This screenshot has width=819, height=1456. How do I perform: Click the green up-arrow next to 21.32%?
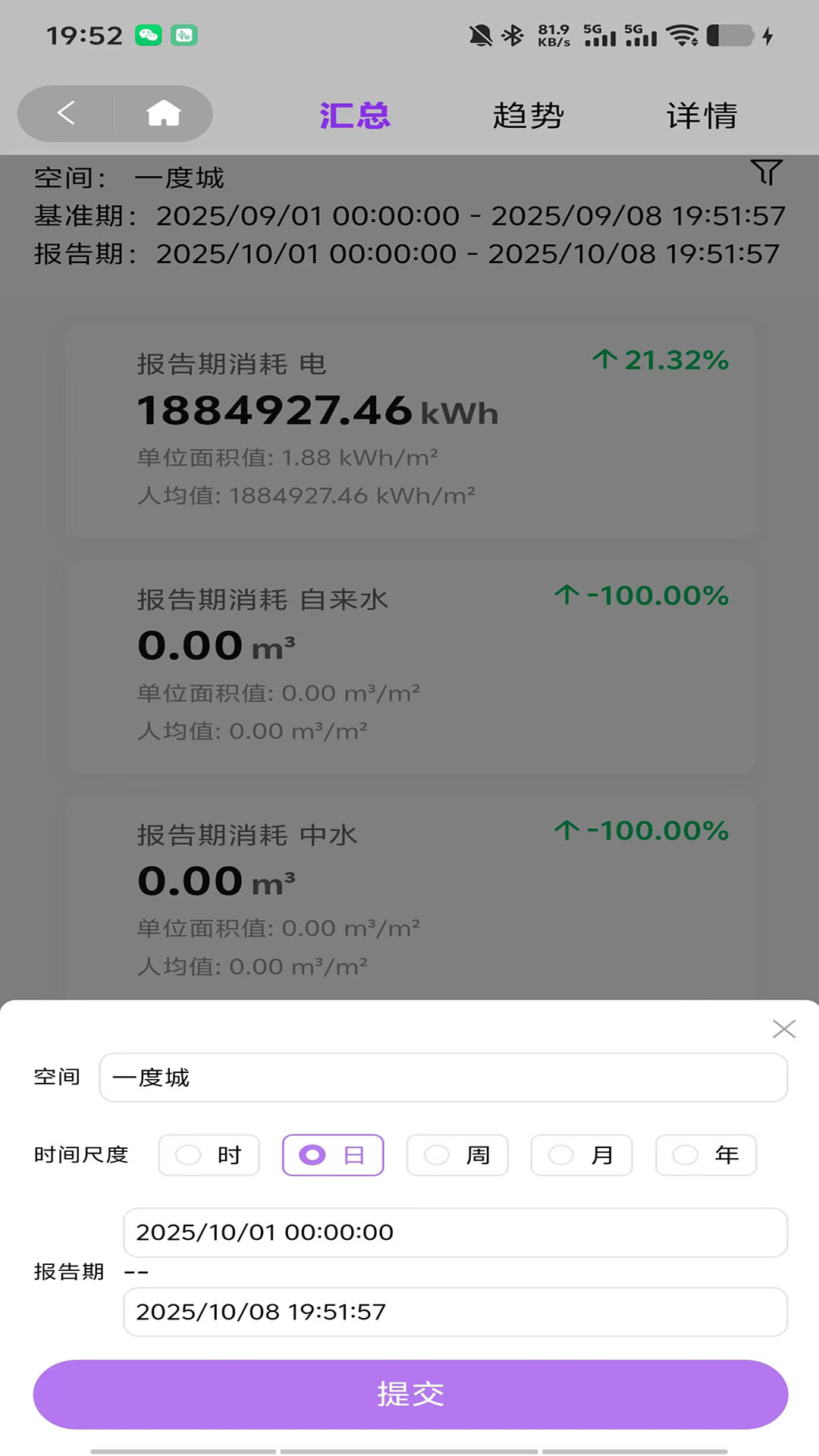coord(604,360)
